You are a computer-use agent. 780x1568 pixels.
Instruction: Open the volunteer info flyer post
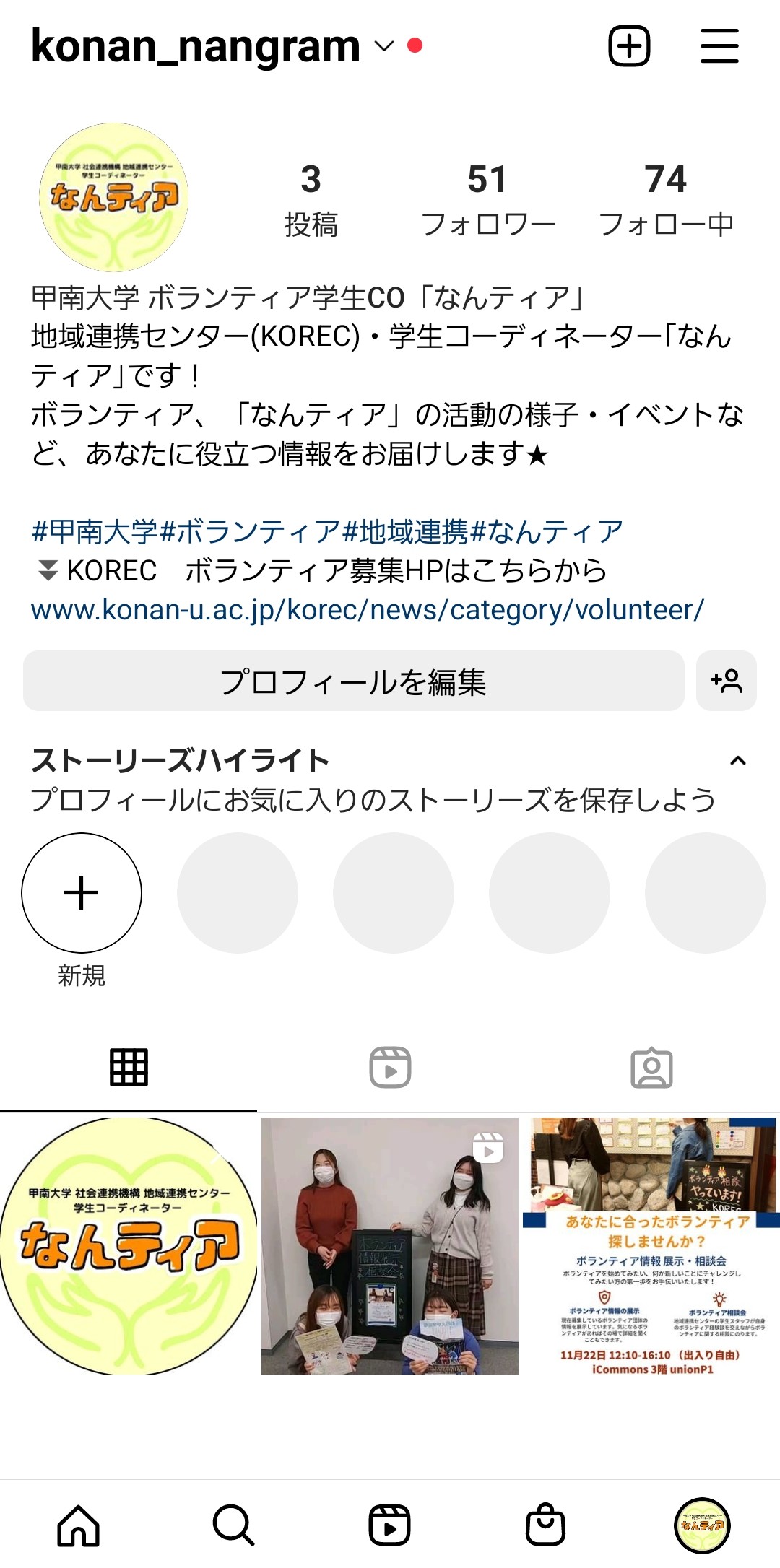coord(651,1245)
